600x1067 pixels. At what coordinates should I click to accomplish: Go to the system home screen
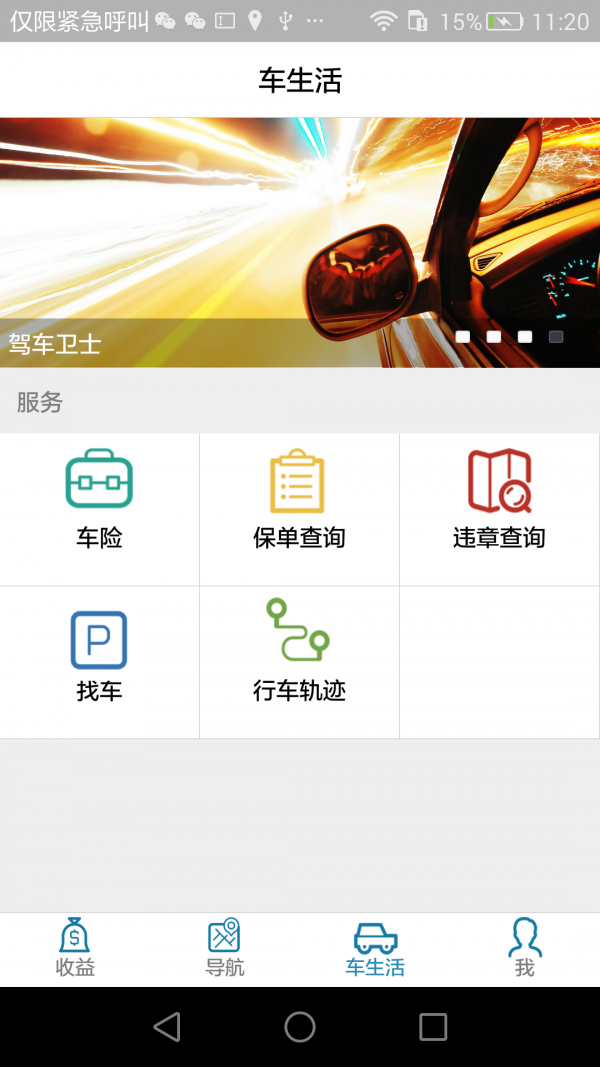tap(300, 1026)
